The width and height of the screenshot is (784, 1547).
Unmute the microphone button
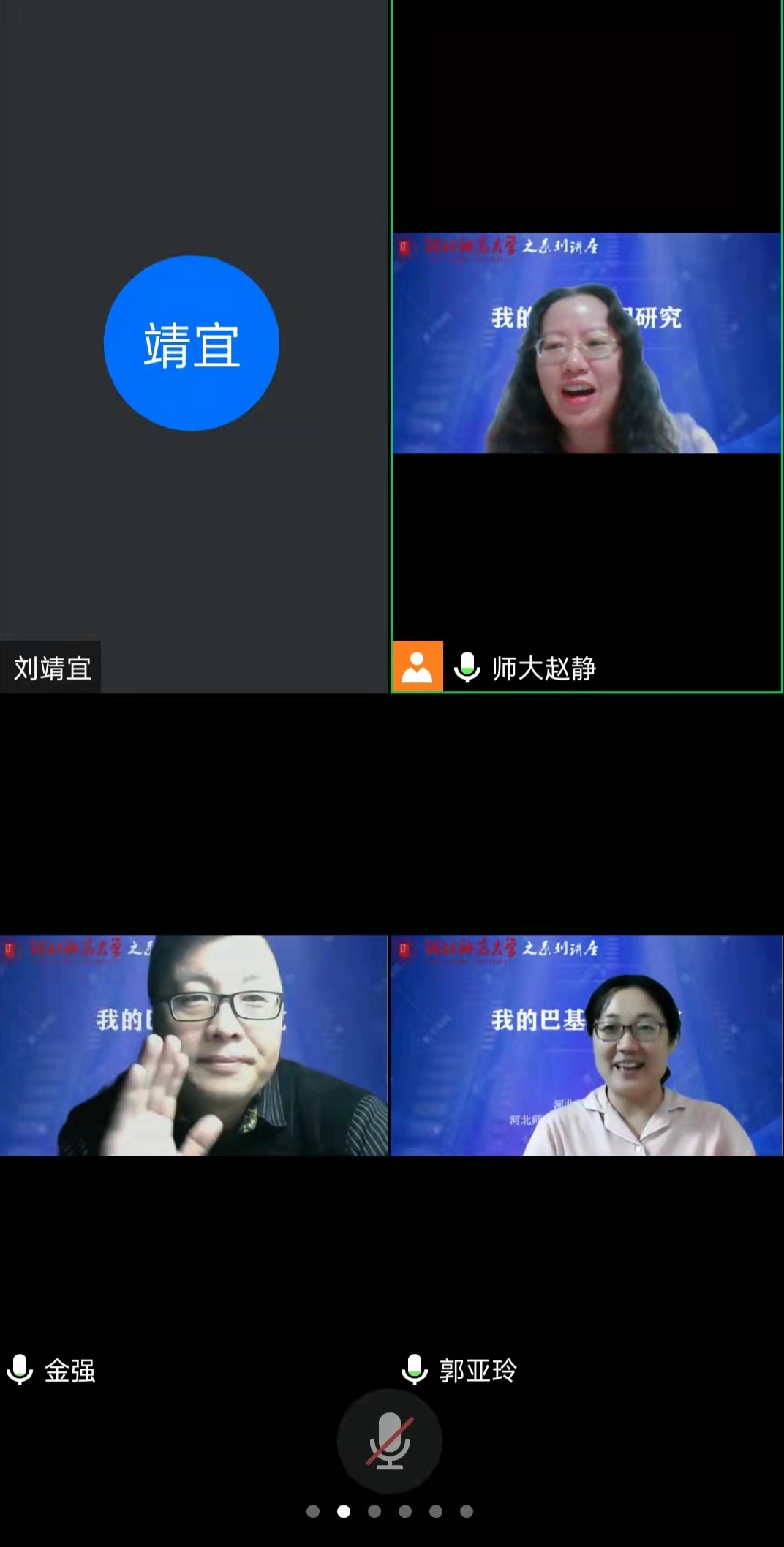tap(389, 1441)
